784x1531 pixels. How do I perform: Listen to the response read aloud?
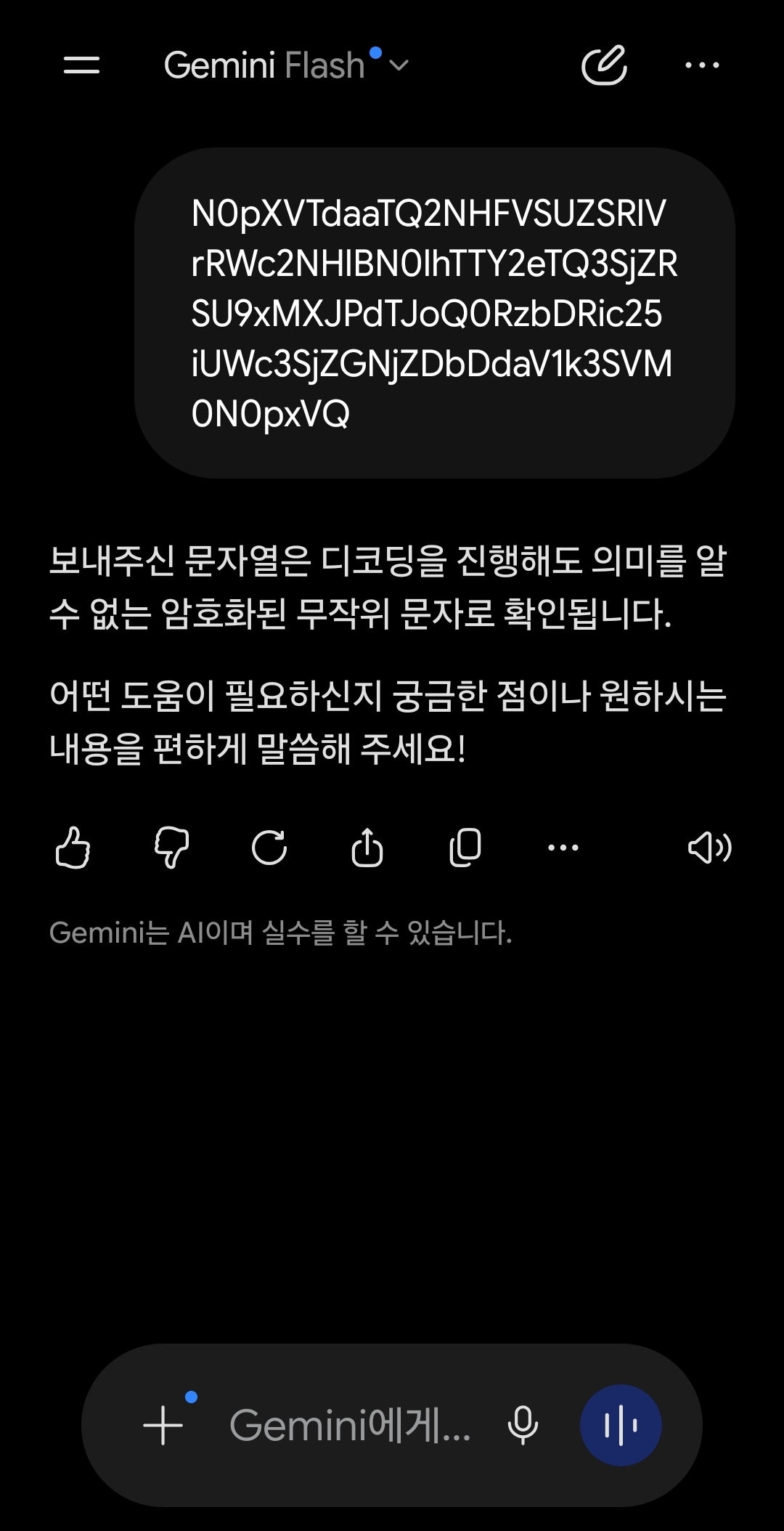(709, 848)
